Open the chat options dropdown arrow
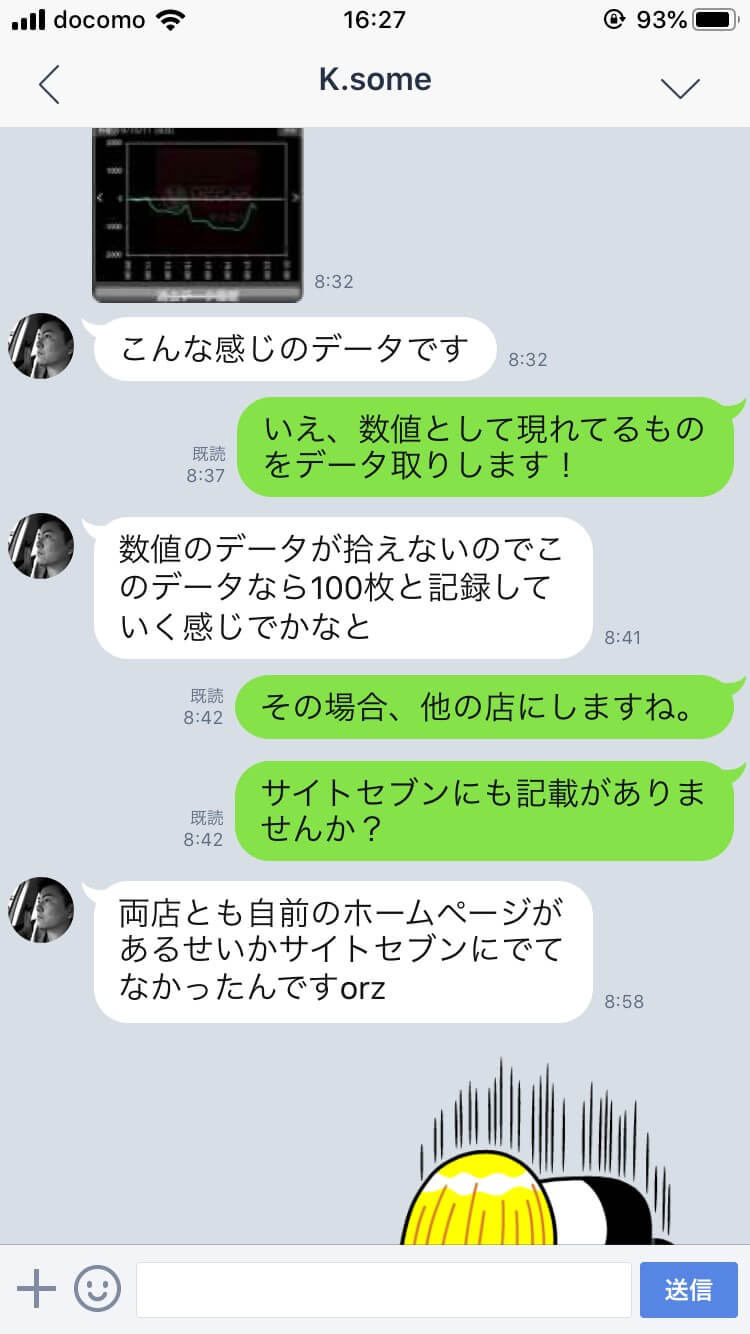 click(x=680, y=87)
